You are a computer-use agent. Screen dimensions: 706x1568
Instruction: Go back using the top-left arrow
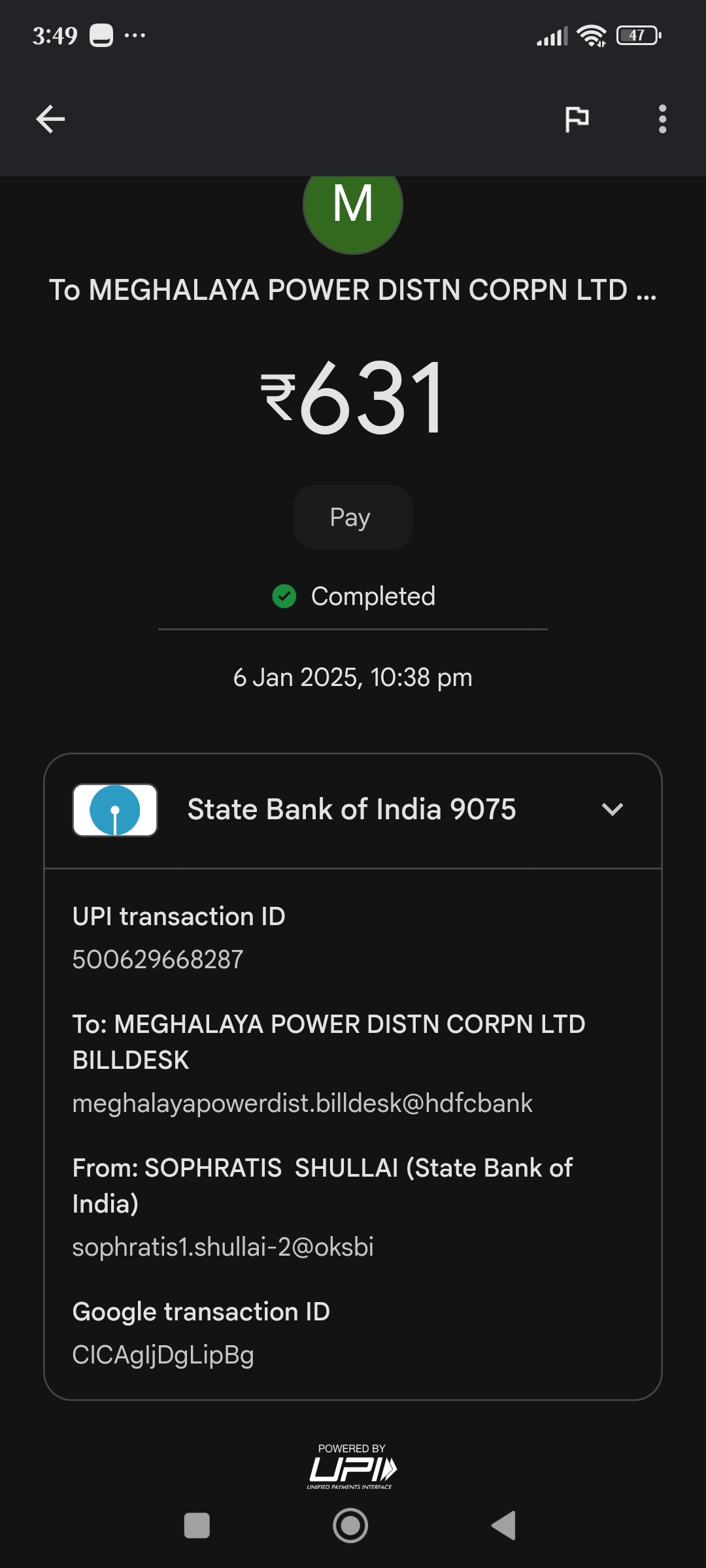click(x=50, y=119)
